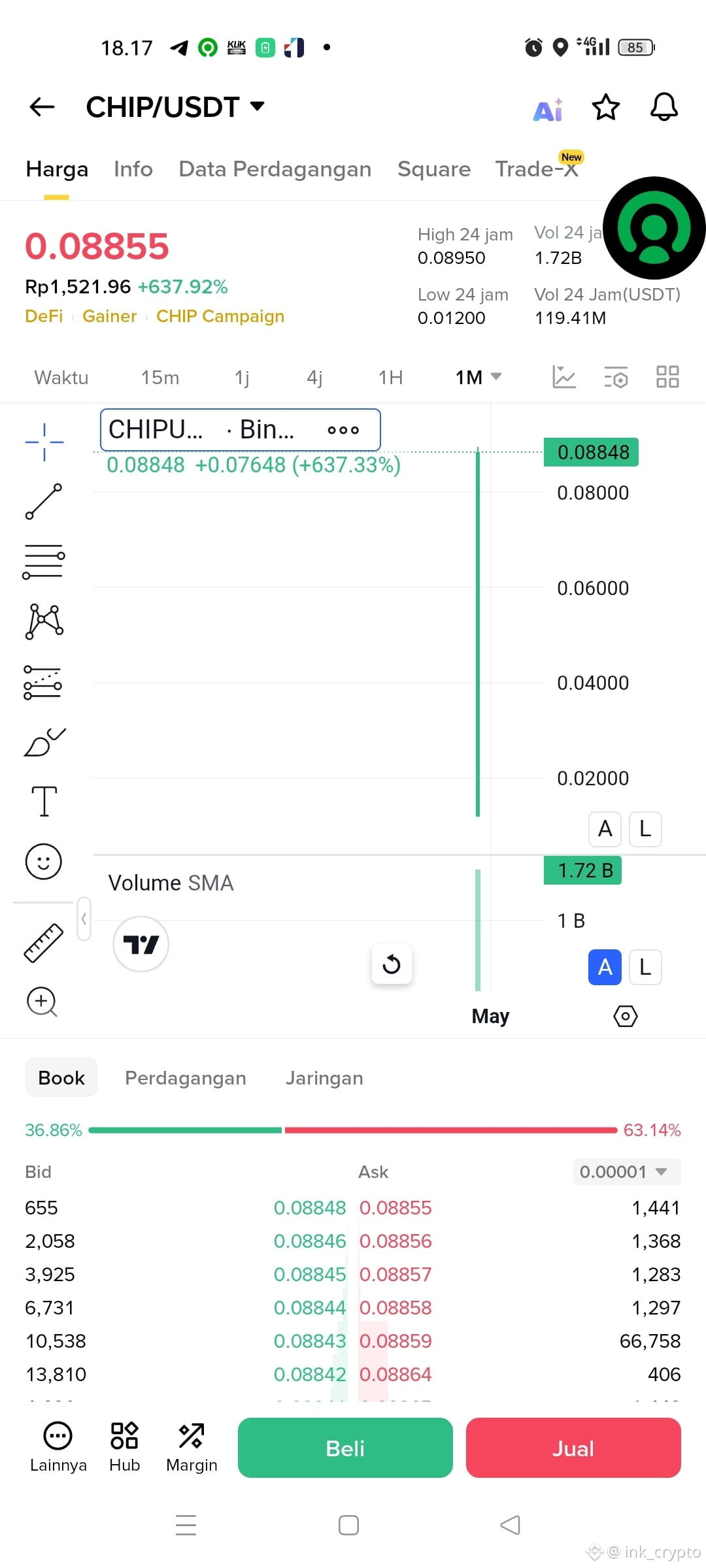
Task: Reset the chart view
Action: coord(392,964)
